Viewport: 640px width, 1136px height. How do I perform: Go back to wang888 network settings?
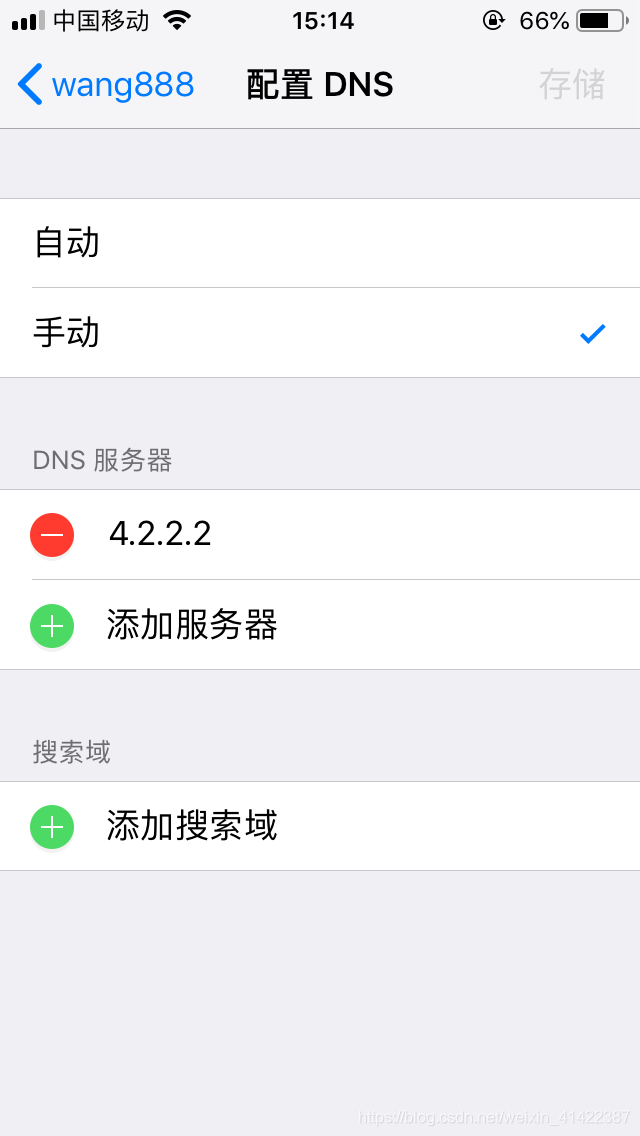pyautogui.click(x=106, y=85)
